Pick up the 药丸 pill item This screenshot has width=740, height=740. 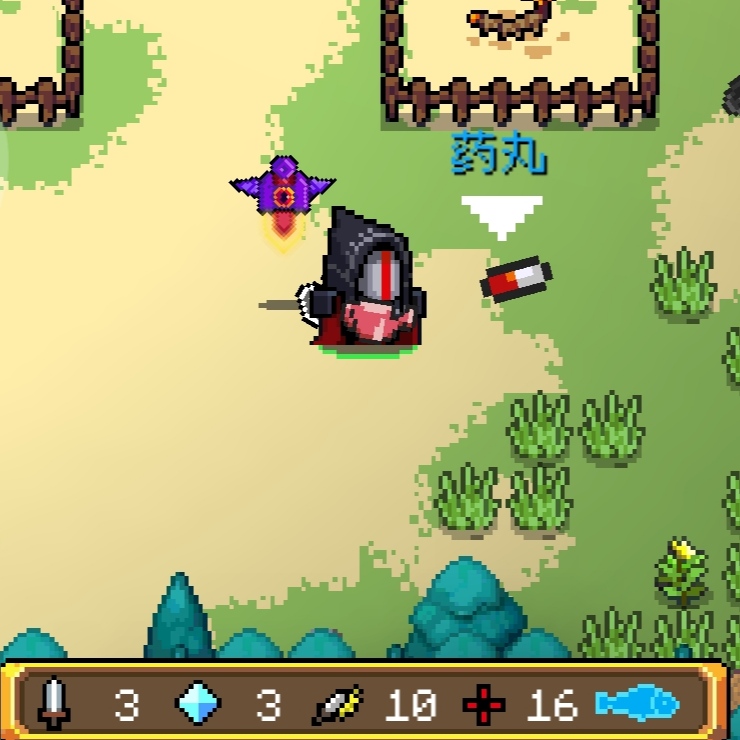coord(516,279)
